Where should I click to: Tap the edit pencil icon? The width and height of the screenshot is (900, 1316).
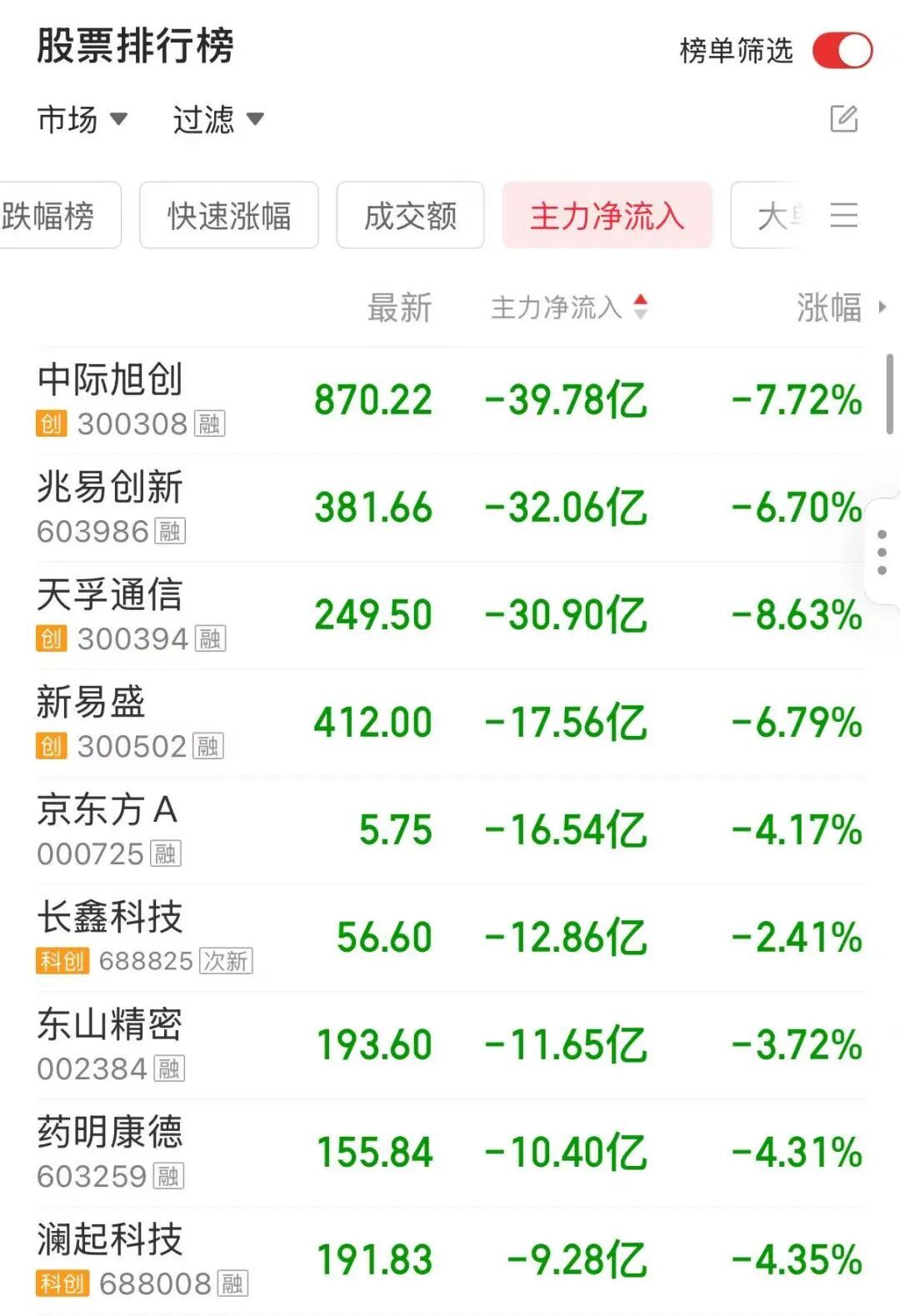tap(844, 119)
